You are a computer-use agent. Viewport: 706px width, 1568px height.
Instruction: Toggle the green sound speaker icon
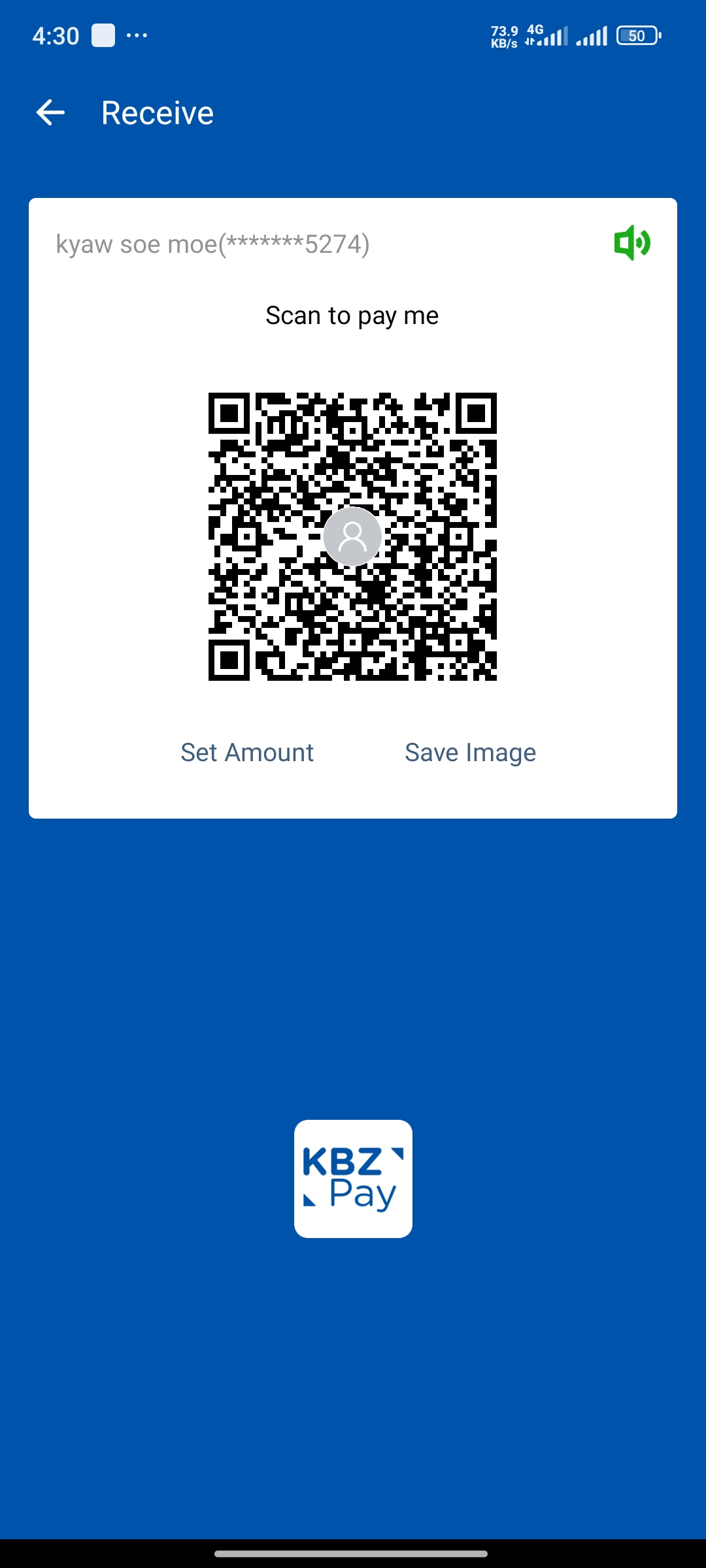[631, 243]
